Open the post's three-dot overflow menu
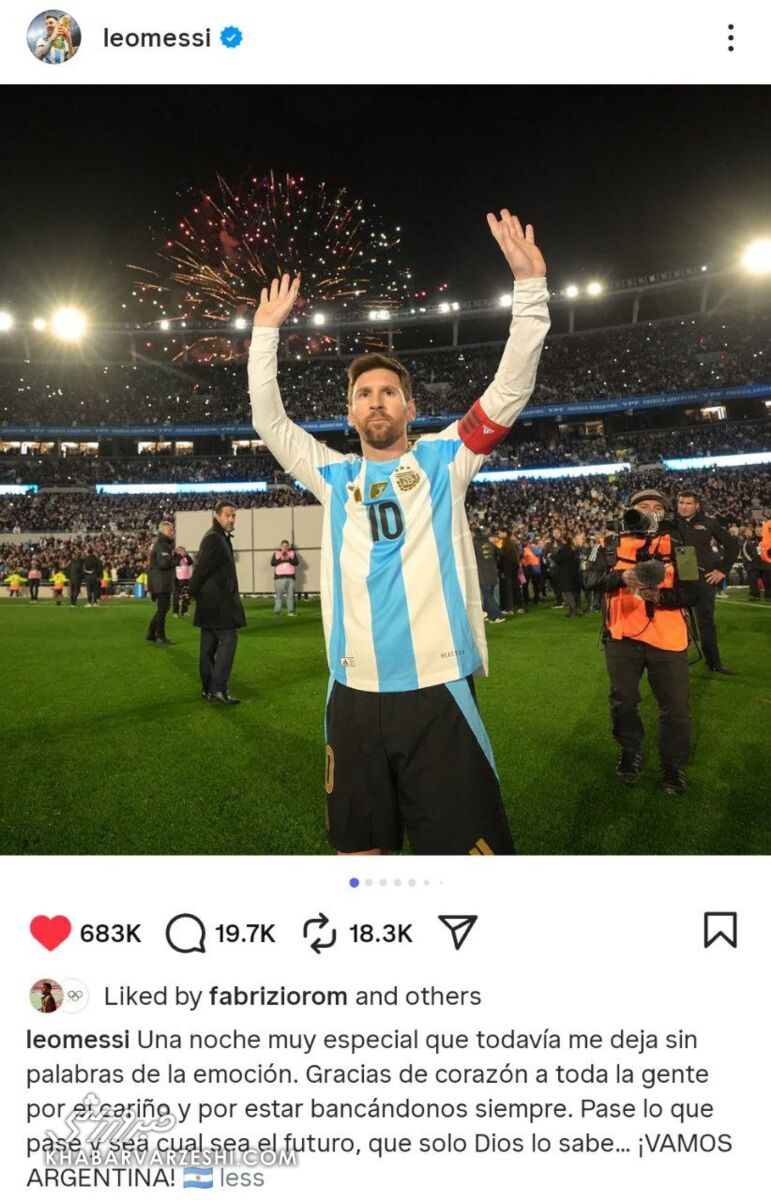Image resolution: width=771 pixels, height=1200 pixels. point(731,38)
